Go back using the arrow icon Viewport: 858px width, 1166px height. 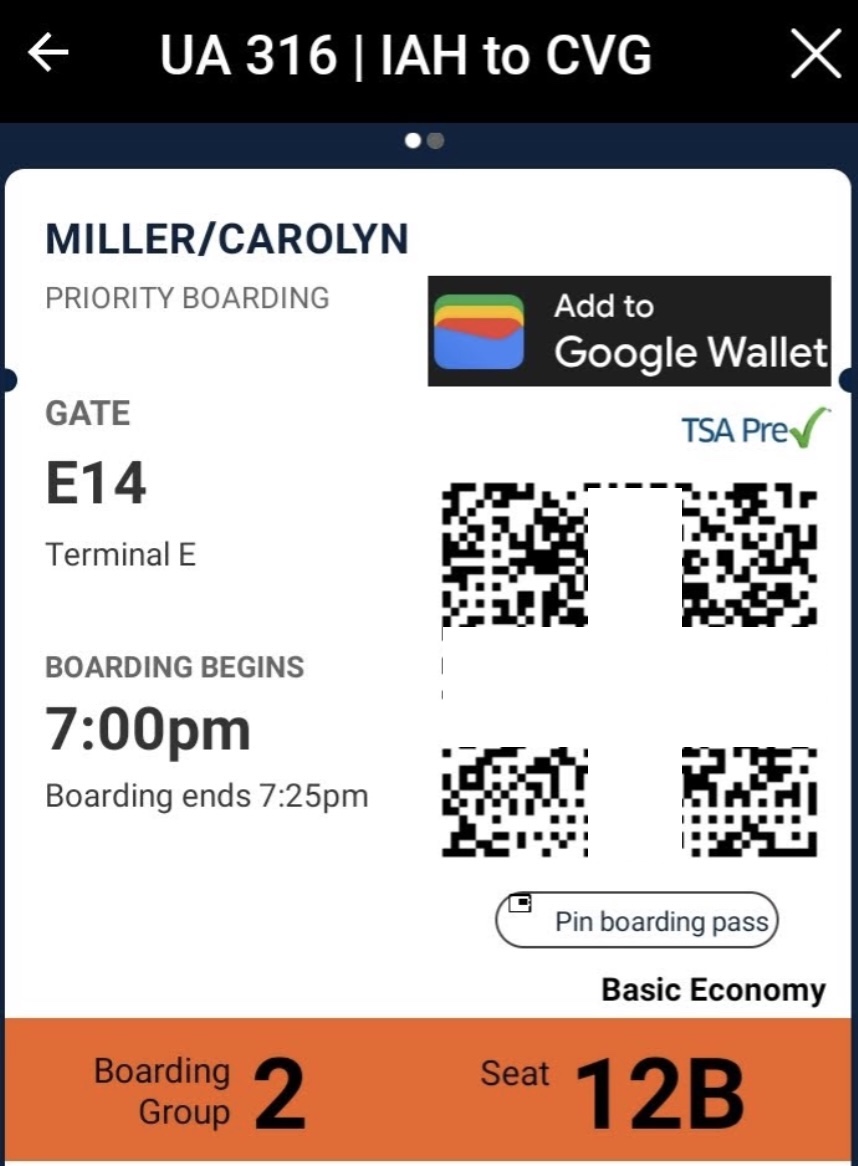click(x=47, y=53)
